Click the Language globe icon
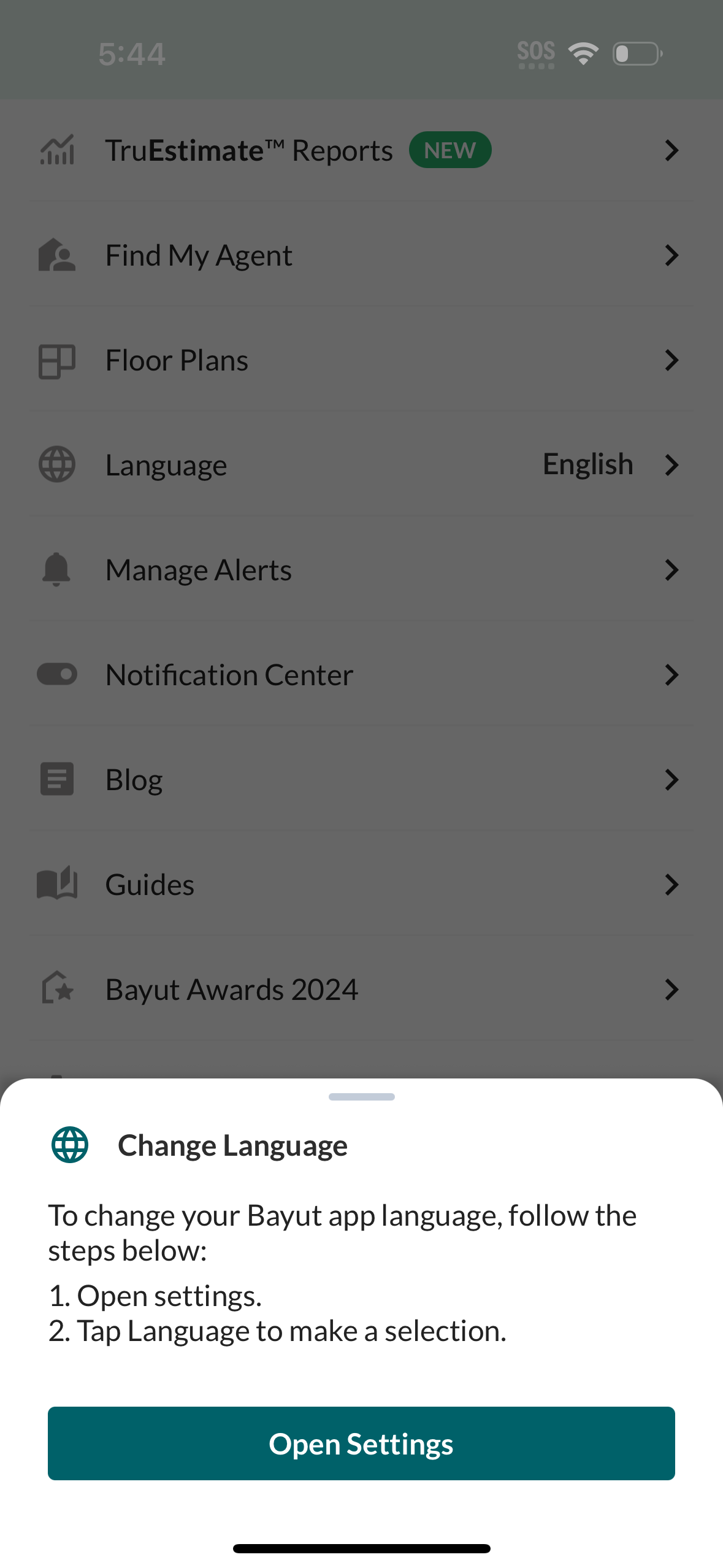Image resolution: width=723 pixels, height=1568 pixels. (x=56, y=464)
